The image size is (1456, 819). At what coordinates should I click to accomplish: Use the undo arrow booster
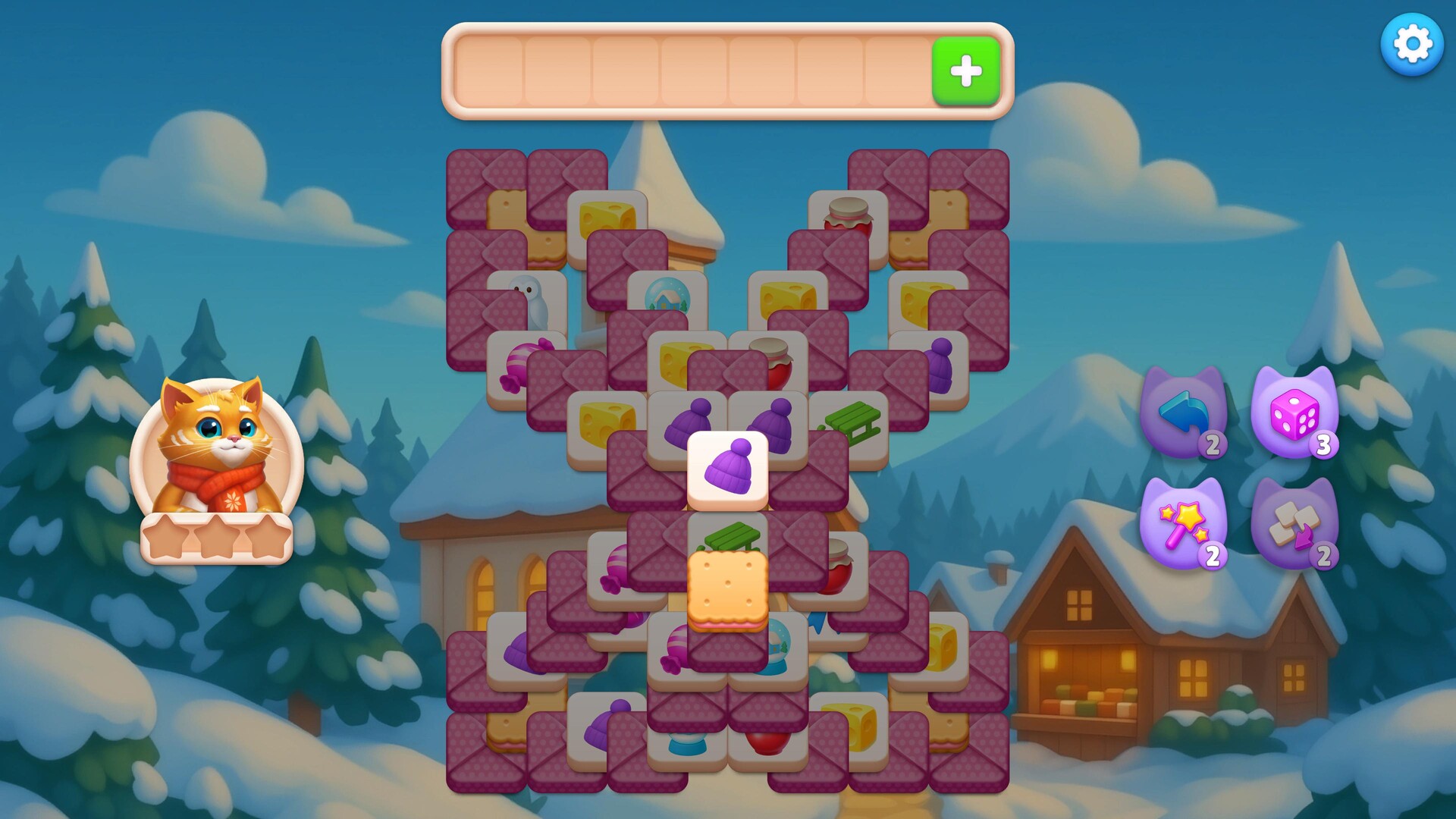(x=1183, y=413)
